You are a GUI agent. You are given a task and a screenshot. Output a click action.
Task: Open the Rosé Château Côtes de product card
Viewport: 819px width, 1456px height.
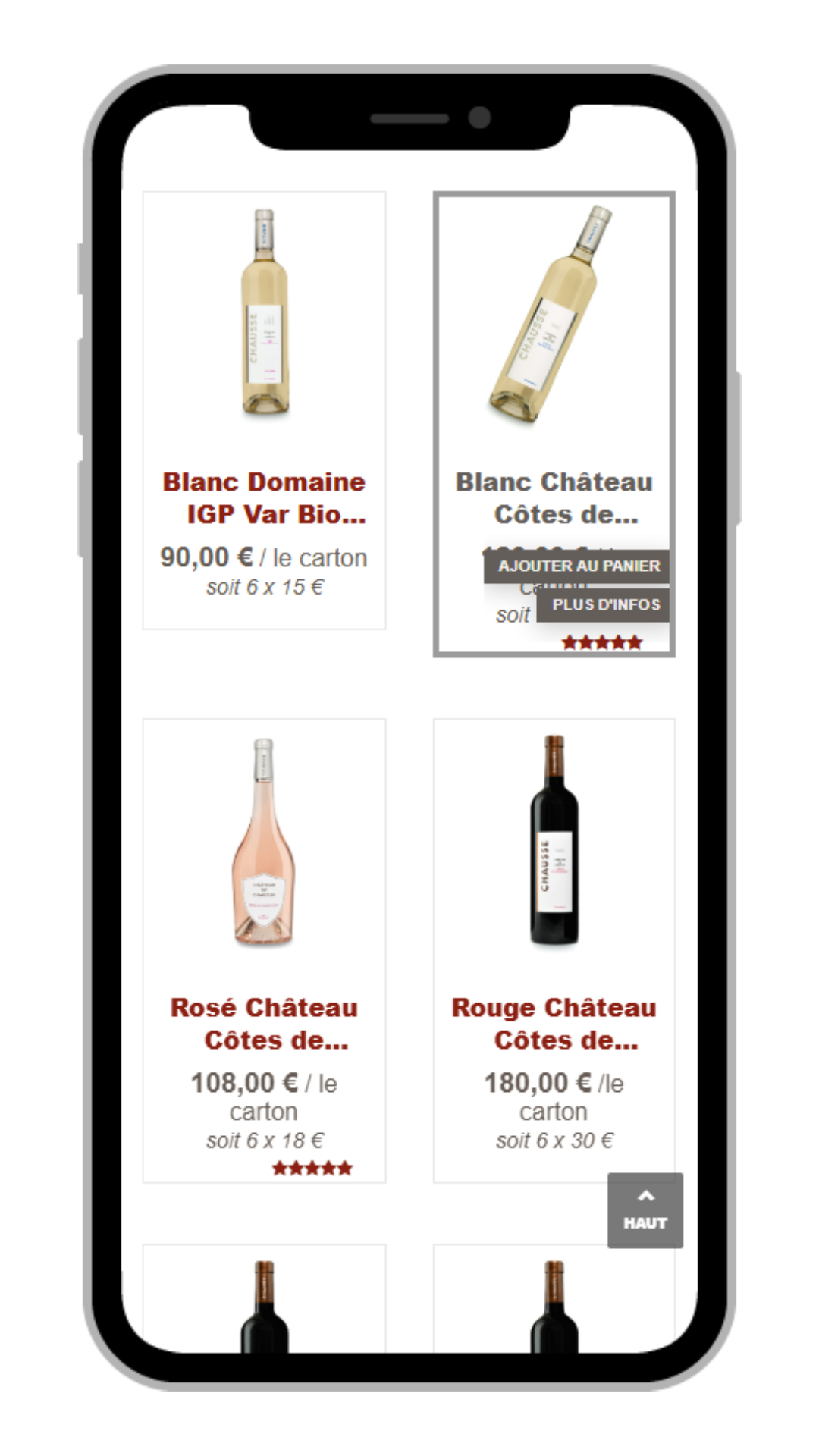(x=264, y=1023)
